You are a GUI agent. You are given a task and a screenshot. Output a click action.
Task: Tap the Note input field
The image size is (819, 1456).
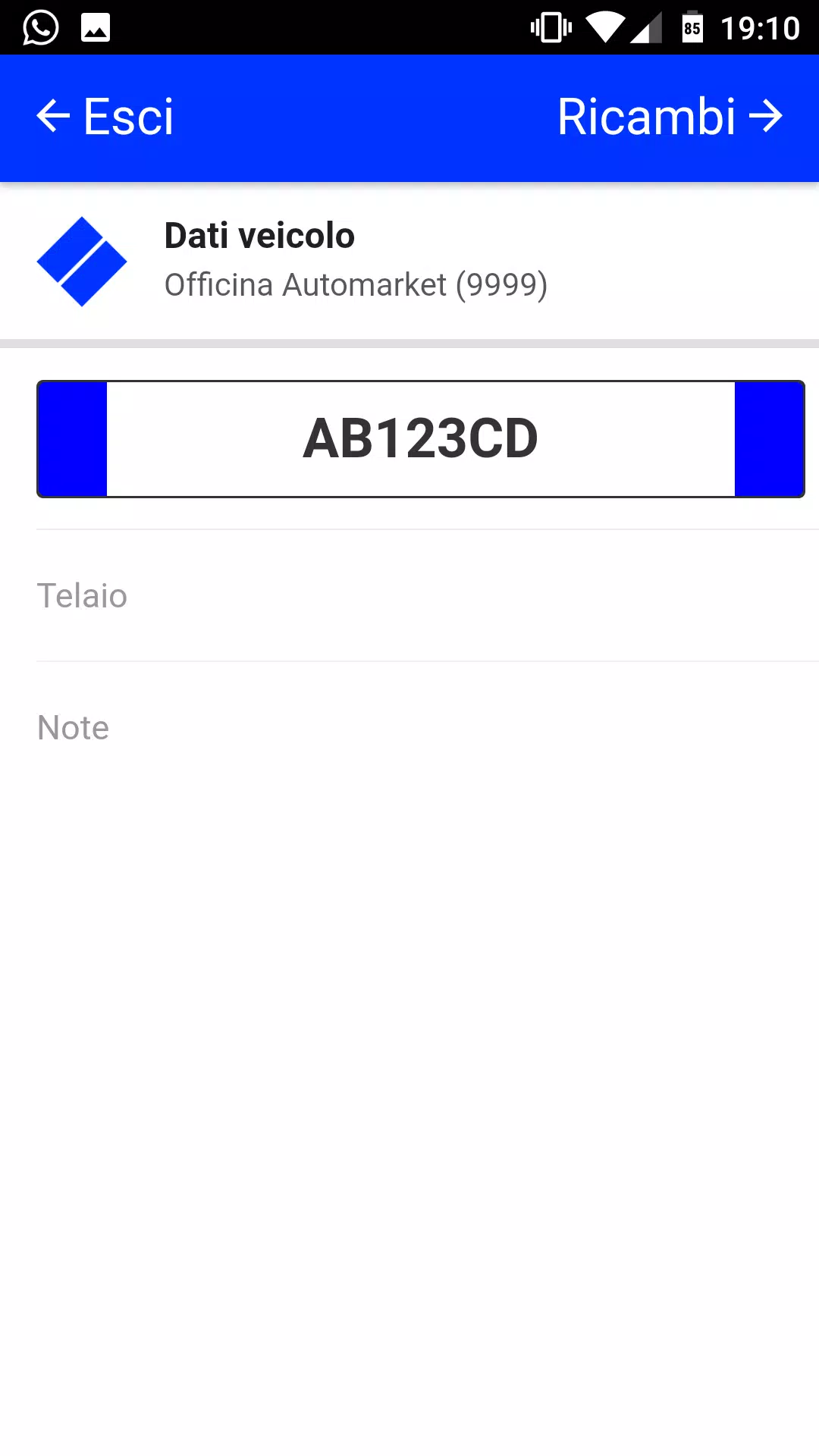click(409, 726)
